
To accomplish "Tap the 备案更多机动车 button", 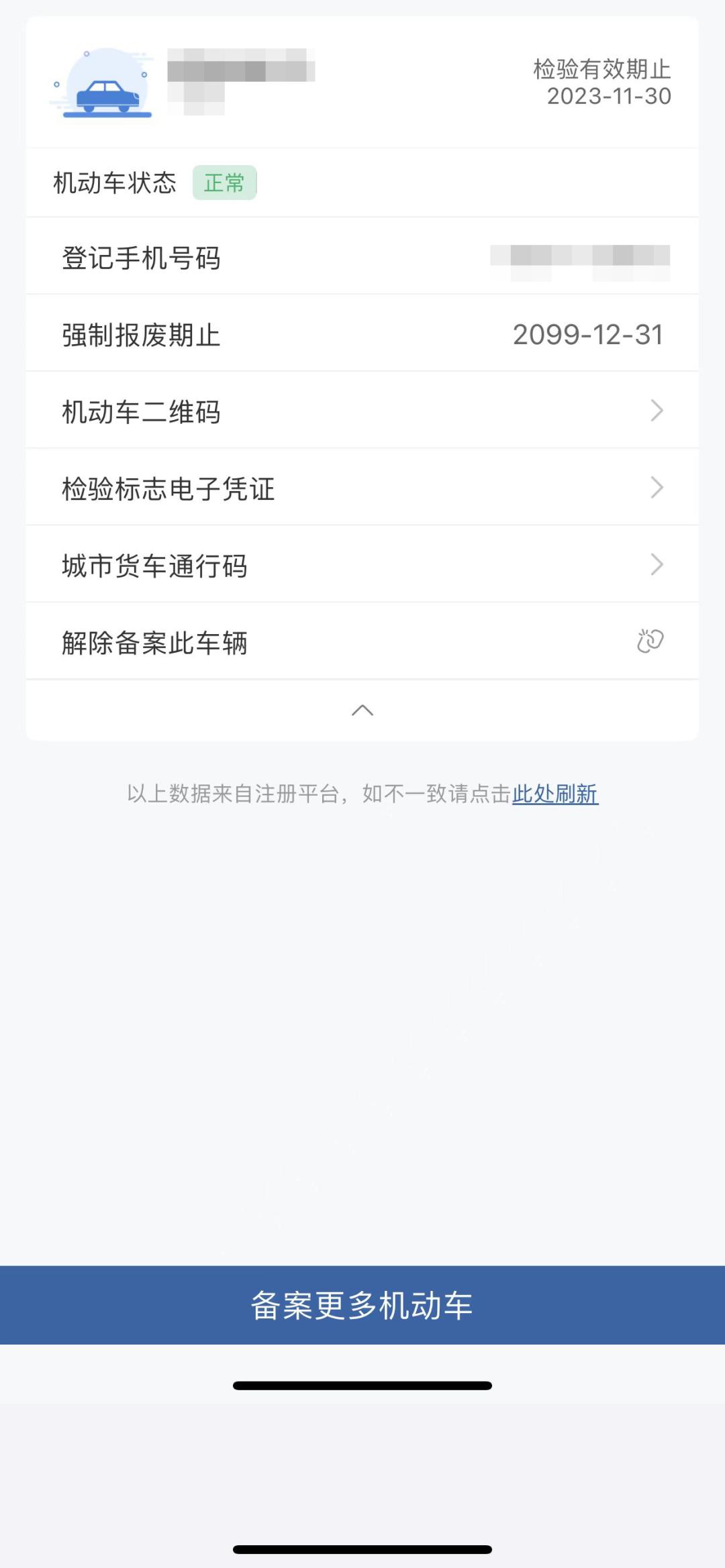I will pos(362,1305).
